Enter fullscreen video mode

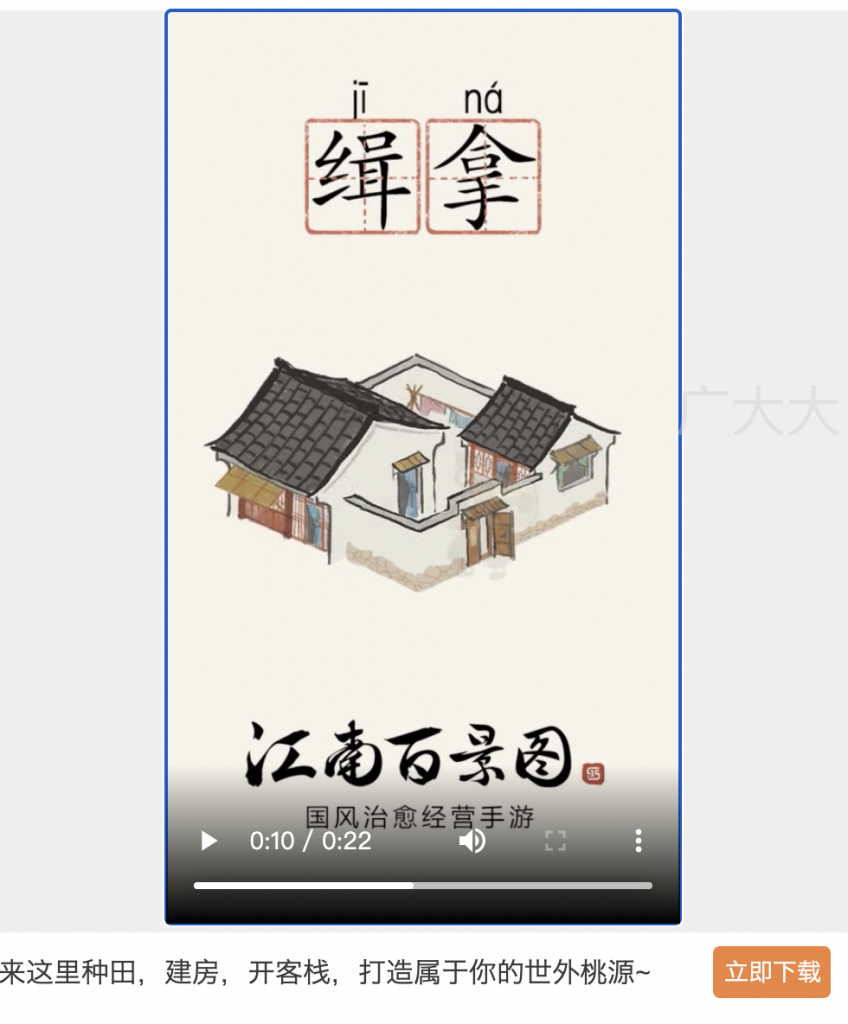555,841
